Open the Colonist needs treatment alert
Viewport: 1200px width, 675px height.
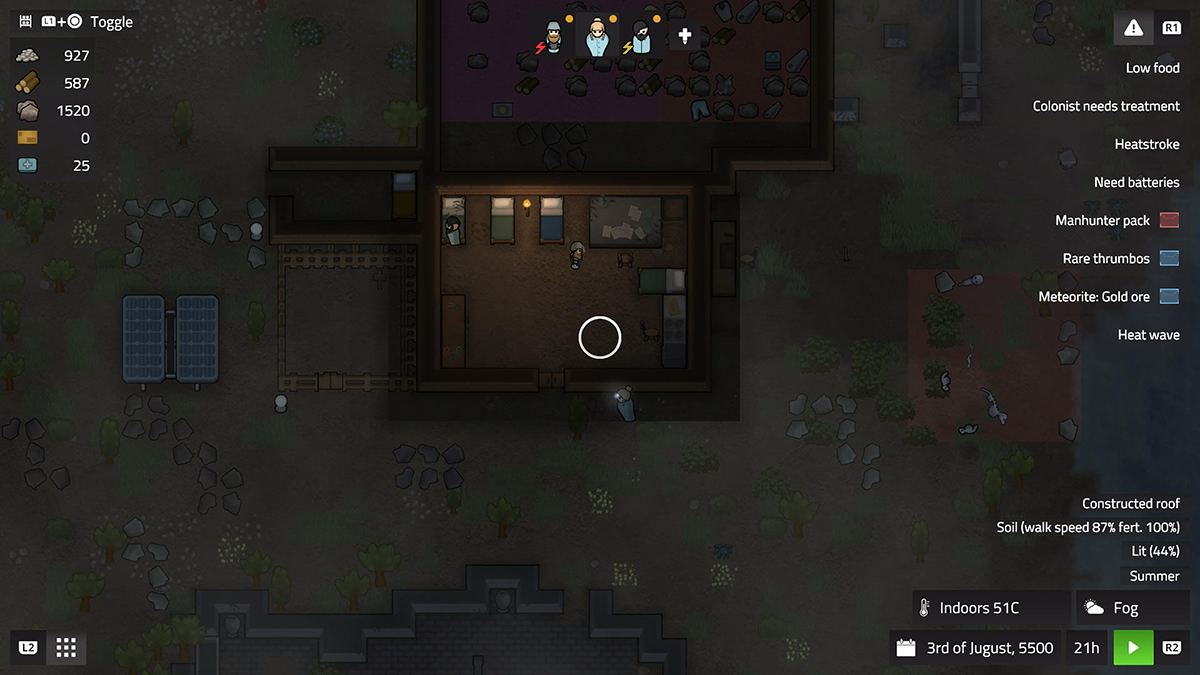tap(1106, 106)
